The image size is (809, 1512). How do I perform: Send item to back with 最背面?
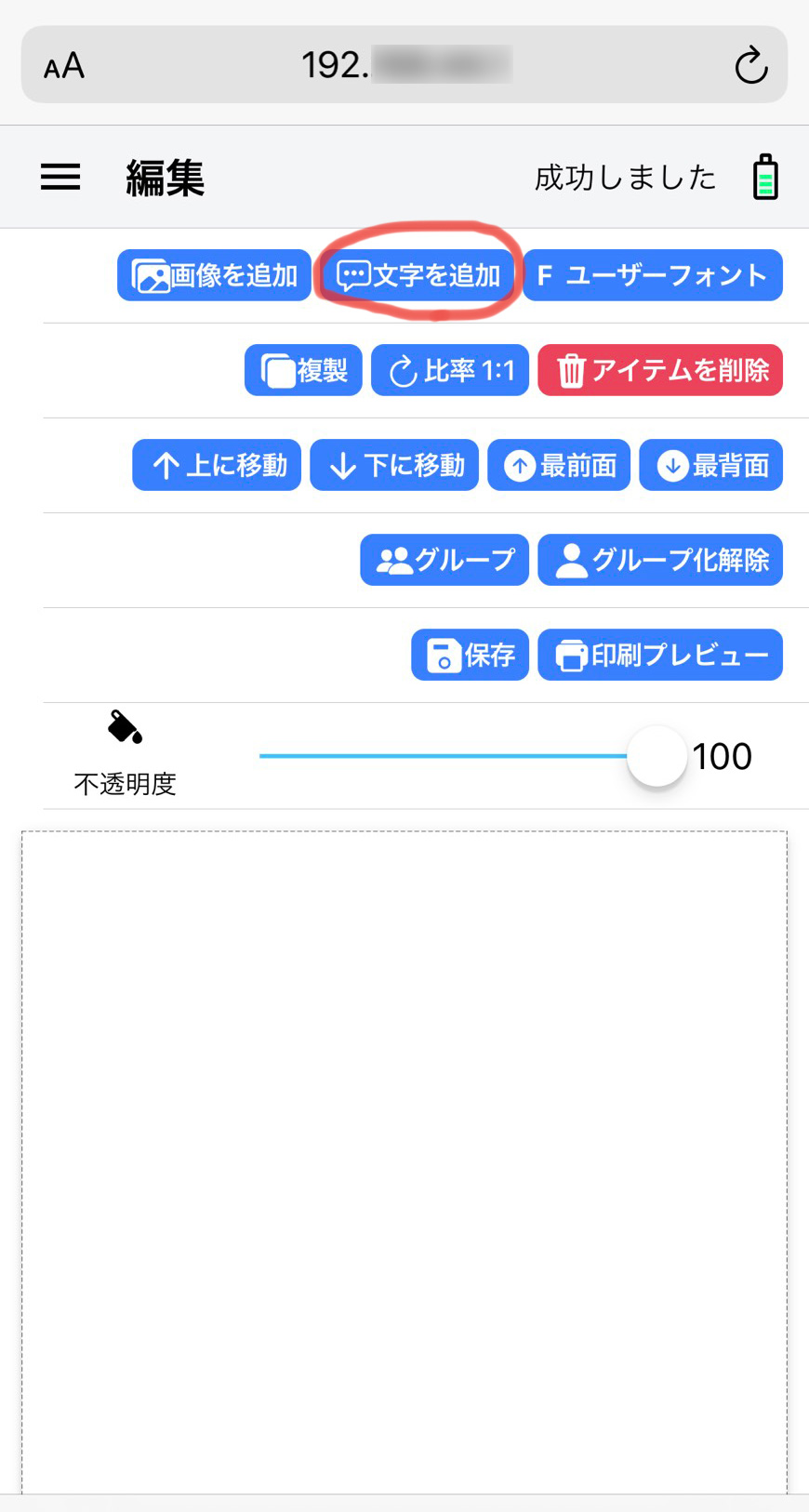coord(711,465)
